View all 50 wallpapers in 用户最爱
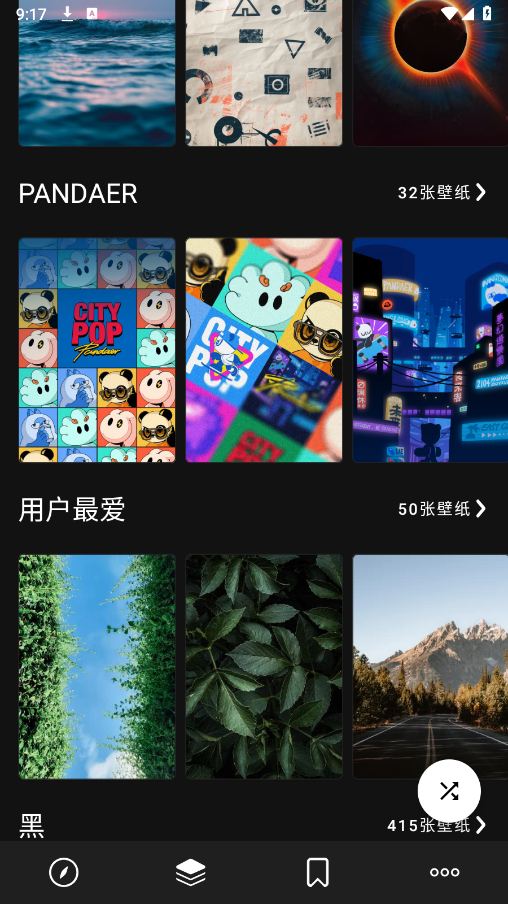The image size is (508, 904). click(442, 509)
